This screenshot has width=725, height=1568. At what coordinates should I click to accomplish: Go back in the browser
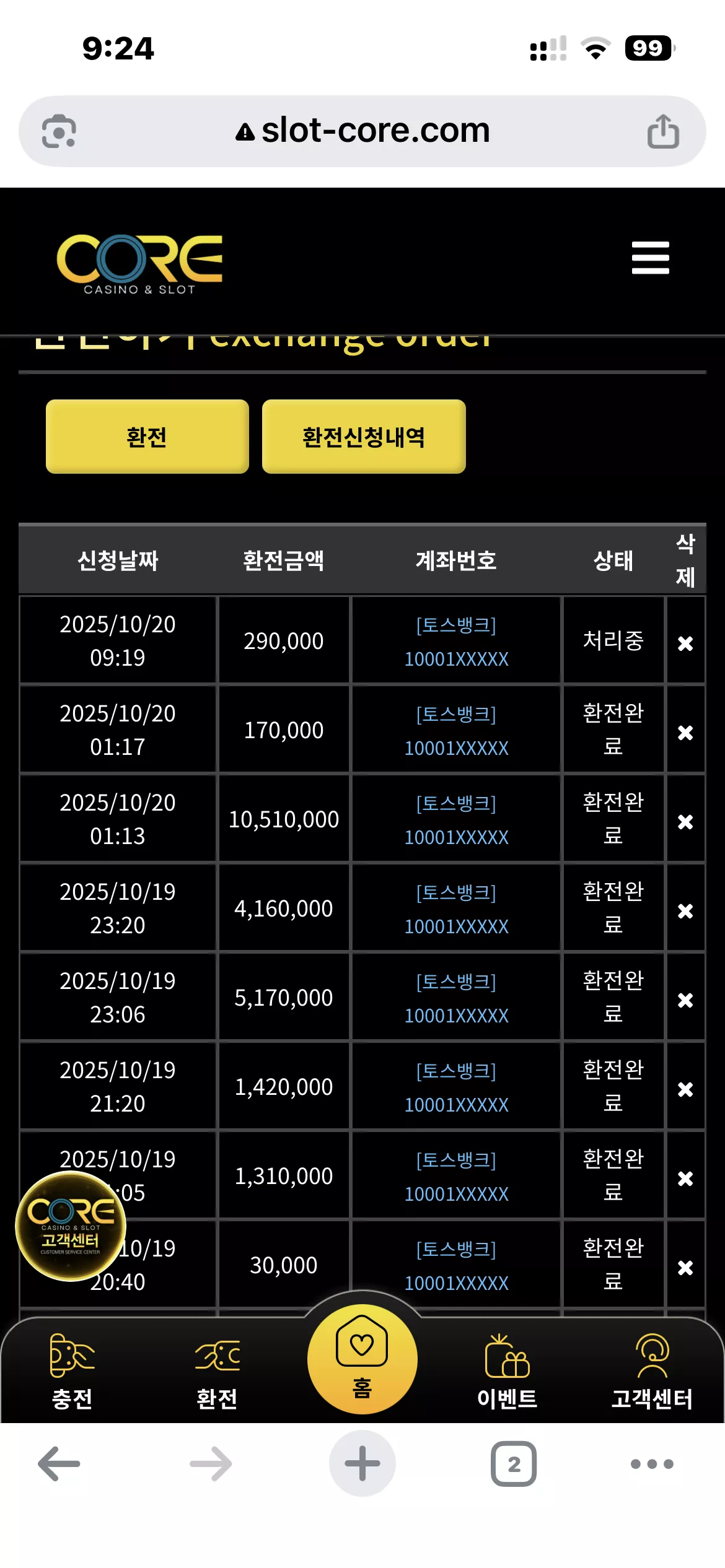point(59,1464)
